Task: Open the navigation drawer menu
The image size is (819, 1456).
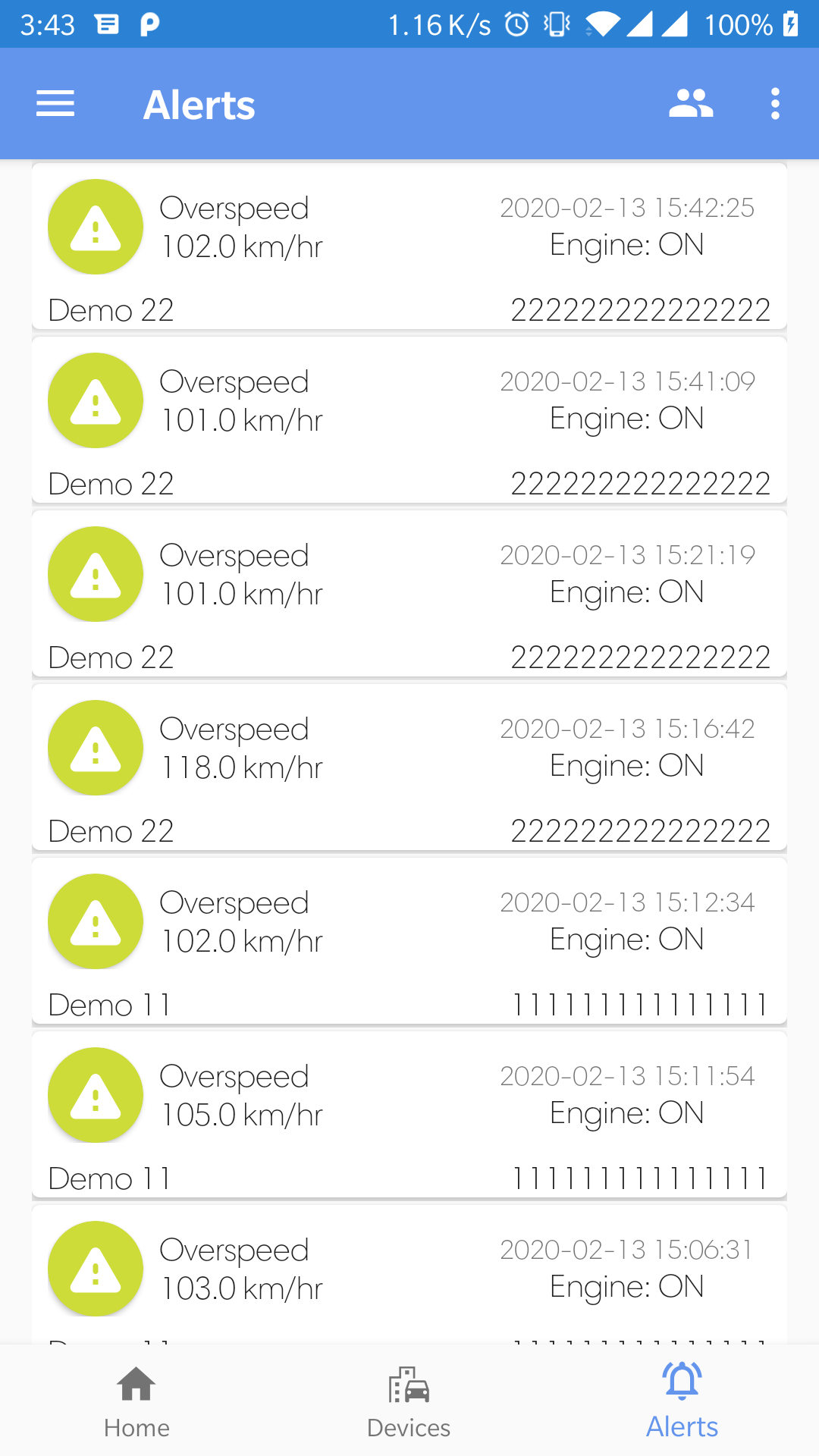Action: 55,104
